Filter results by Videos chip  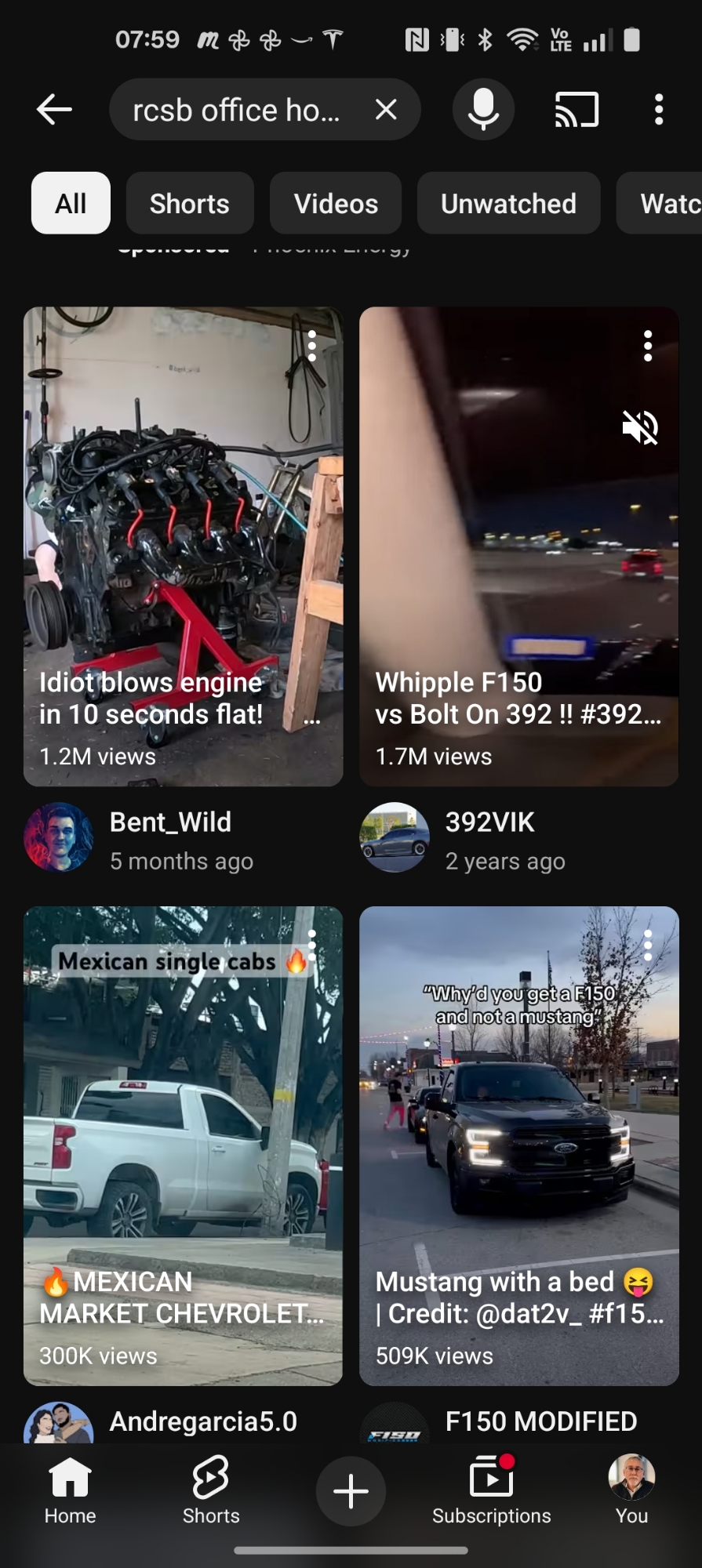[336, 204]
